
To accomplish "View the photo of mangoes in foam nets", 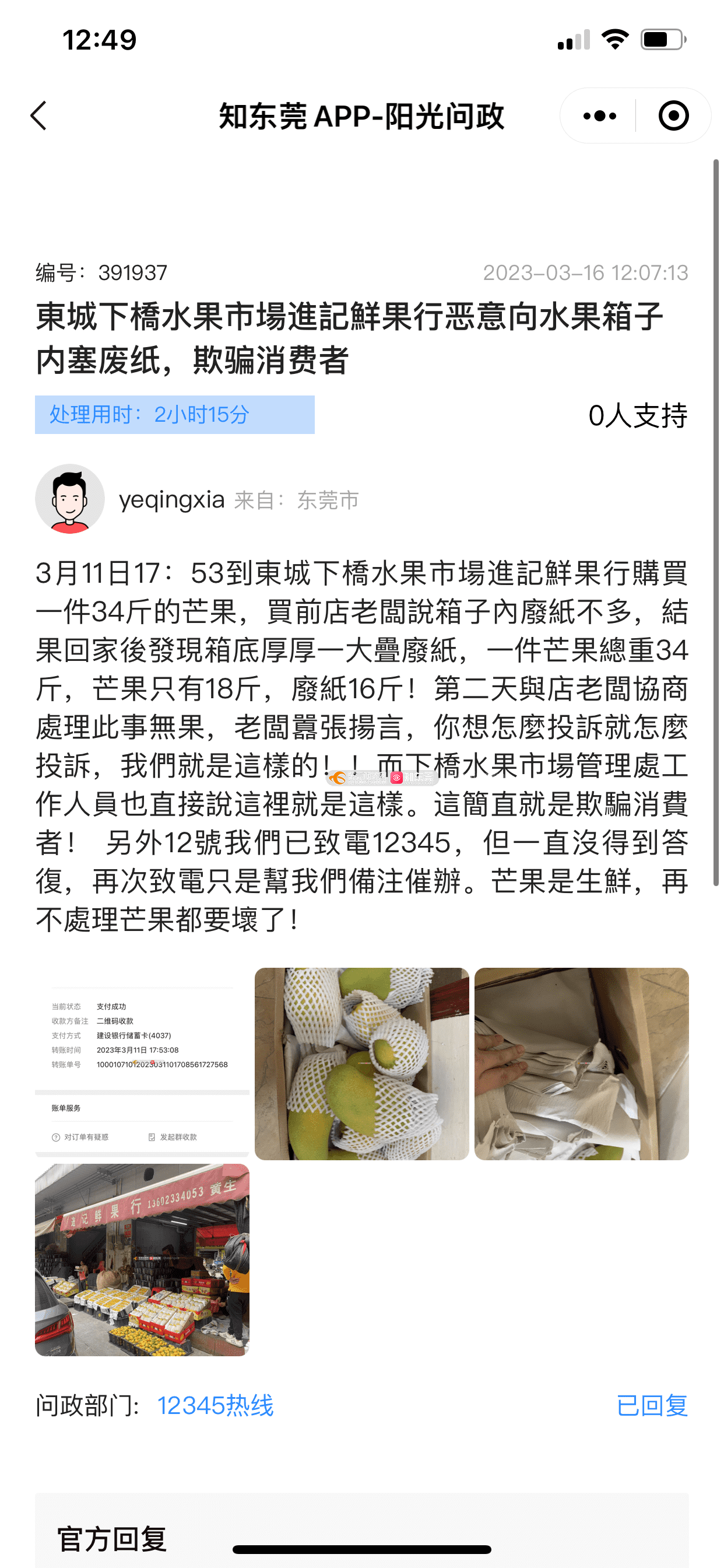I will tap(361, 1063).
